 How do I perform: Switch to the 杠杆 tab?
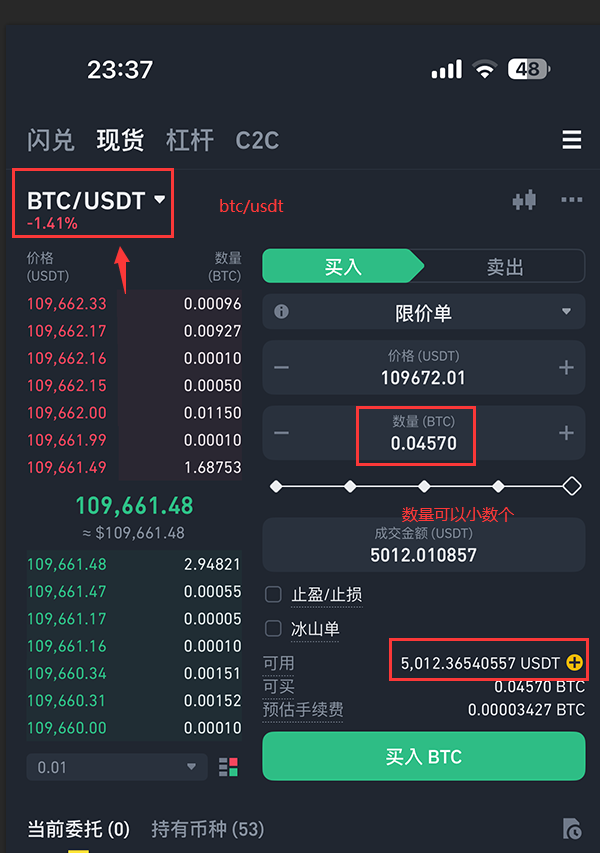(190, 140)
